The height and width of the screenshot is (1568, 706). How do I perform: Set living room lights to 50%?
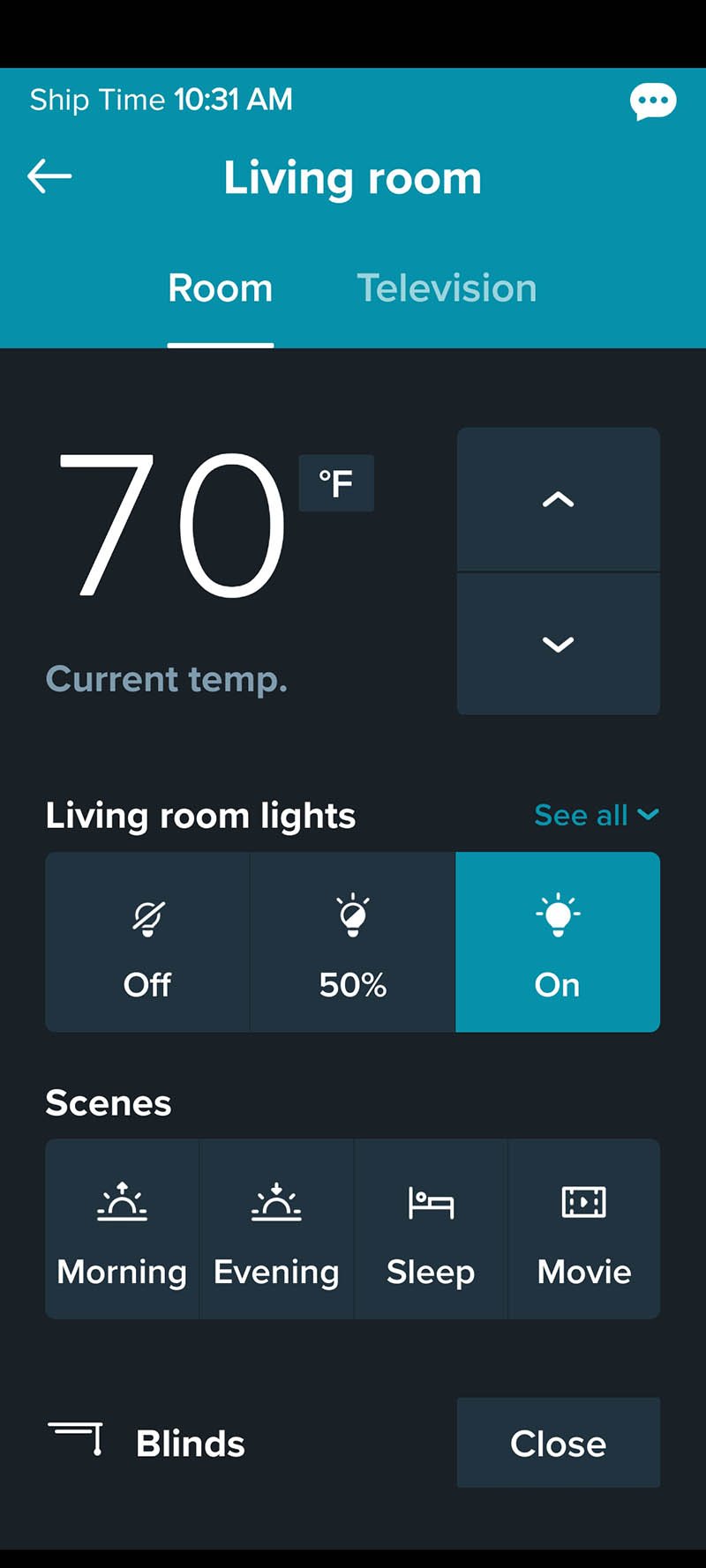pos(353,942)
